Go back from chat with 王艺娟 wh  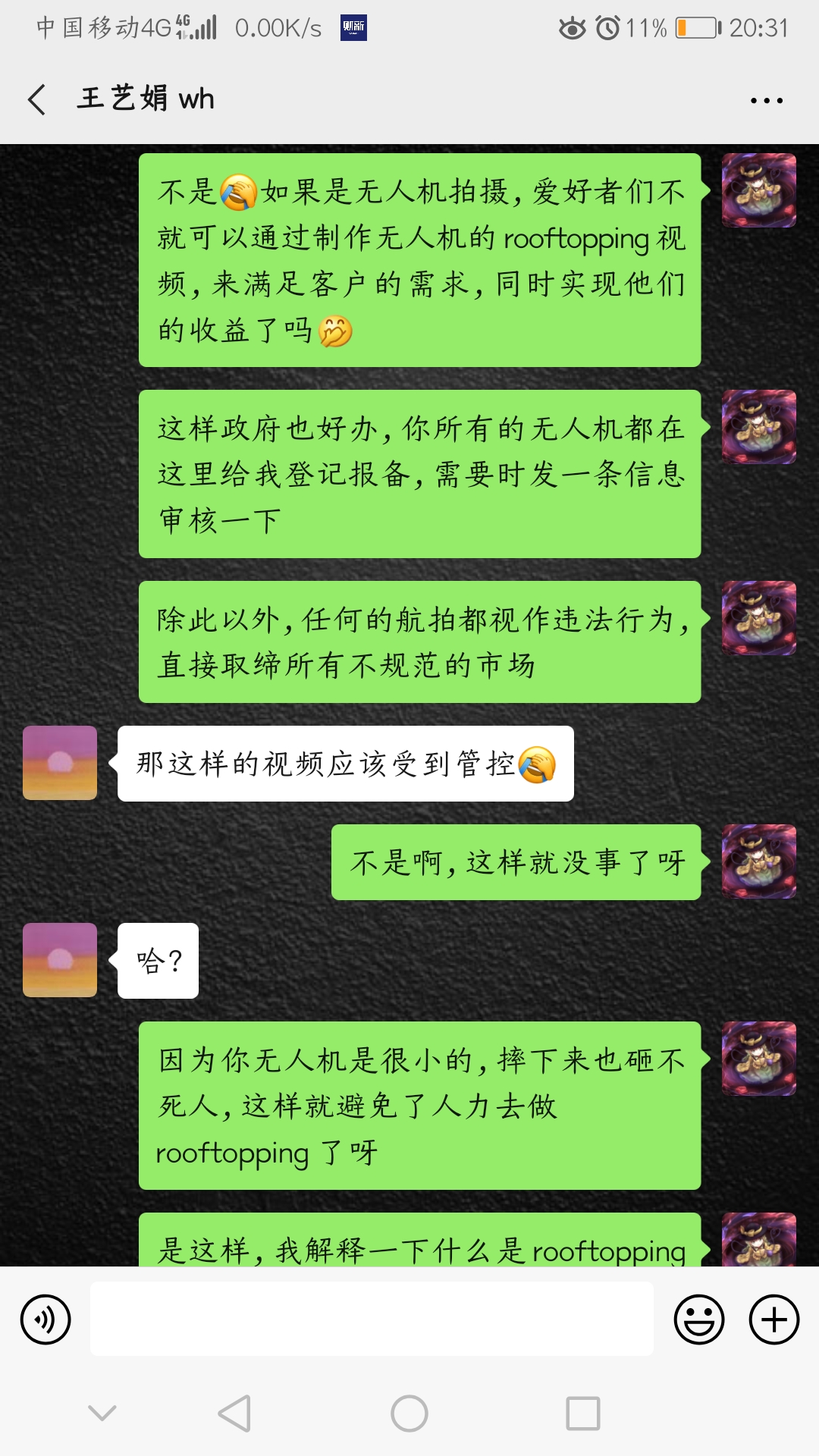[36, 99]
